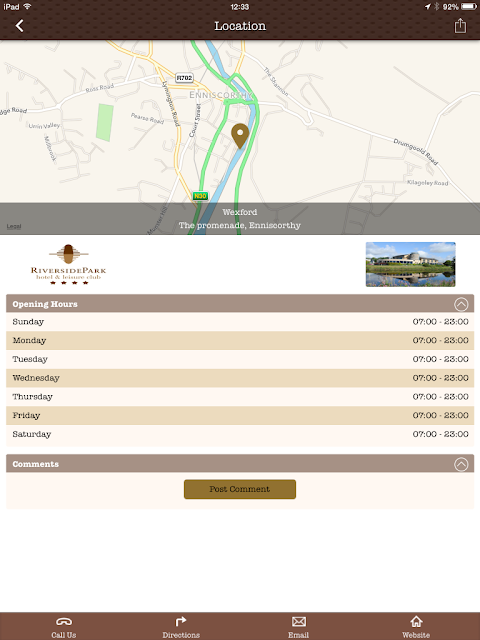The image size is (480, 640).
Task: Share this location via the share icon
Action: coord(460,25)
